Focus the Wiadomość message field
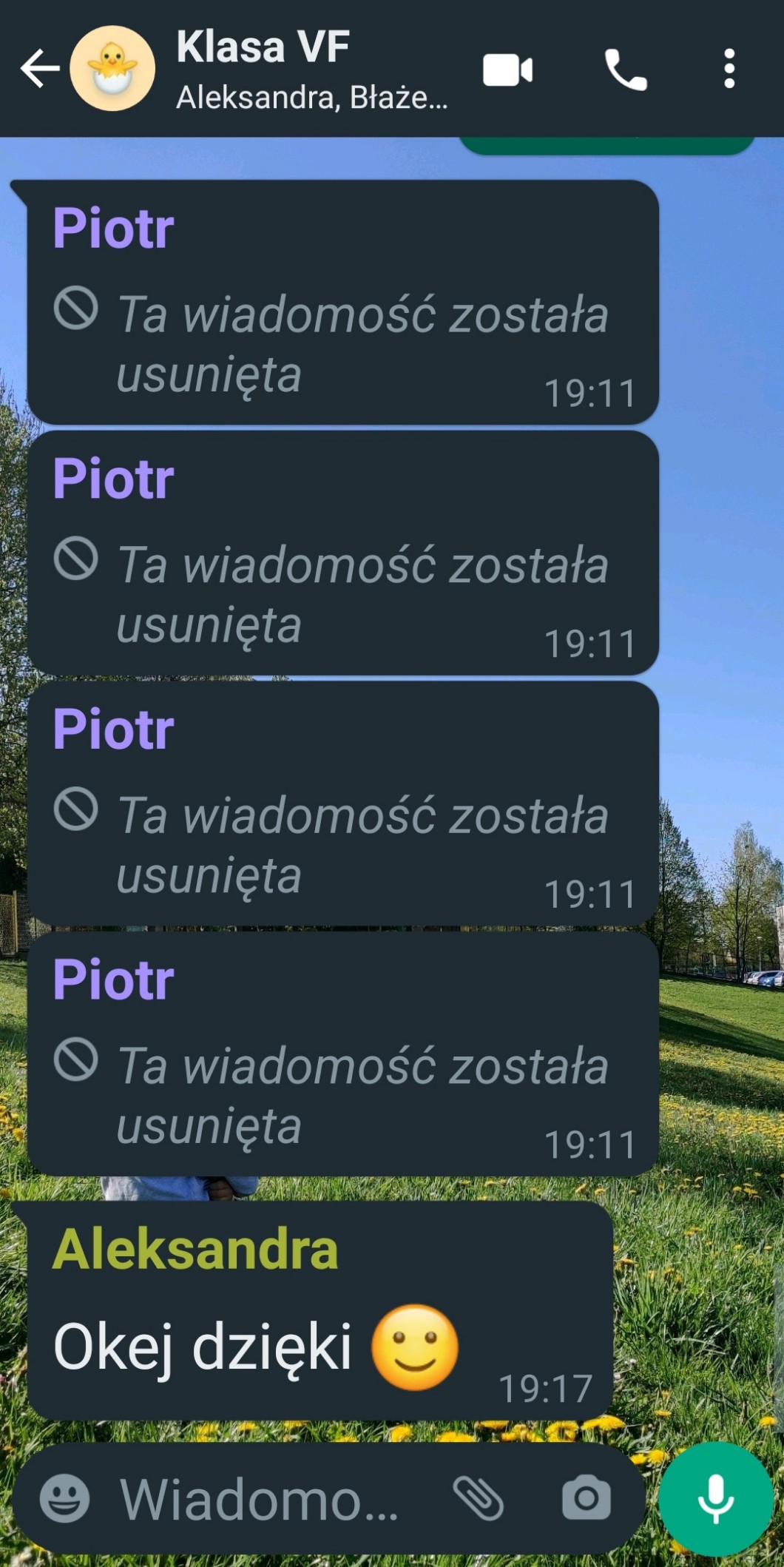This screenshot has width=784, height=1567. coord(259,1500)
